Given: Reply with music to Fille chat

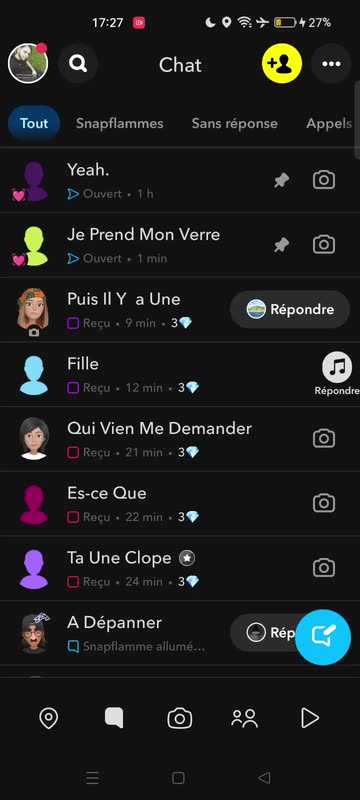Looking at the screenshot, I should click(337, 368).
